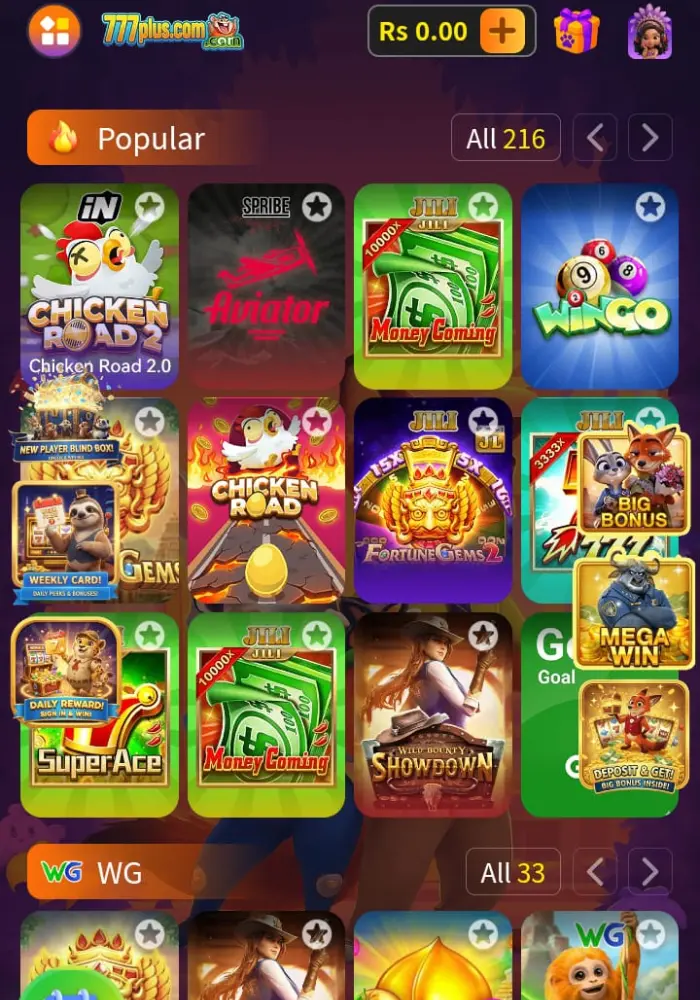Viewport: 700px width, 1000px height.
Task: Claim the Daily Reward banner
Action: point(66,668)
